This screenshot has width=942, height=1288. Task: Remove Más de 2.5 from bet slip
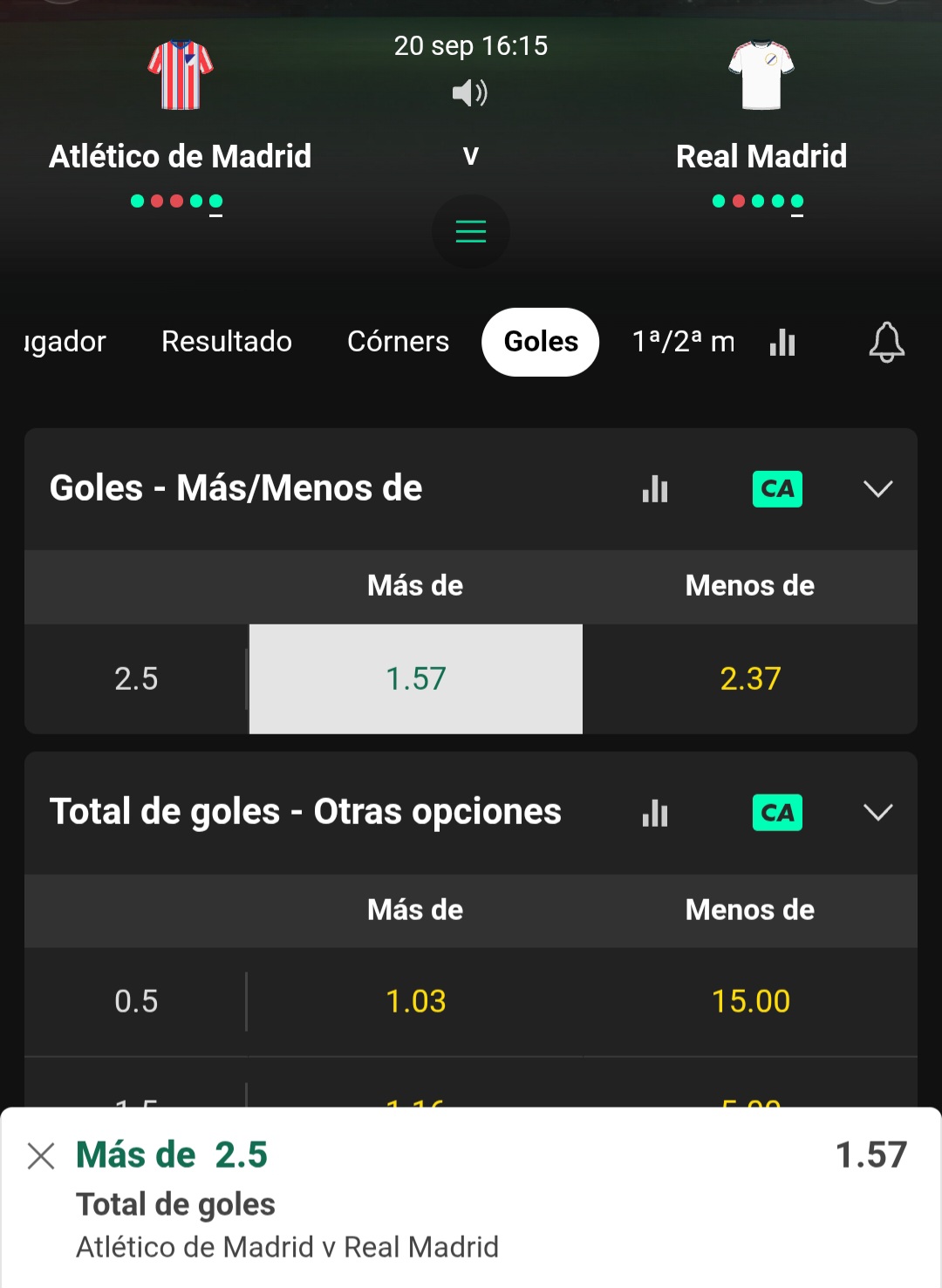coord(41,1155)
